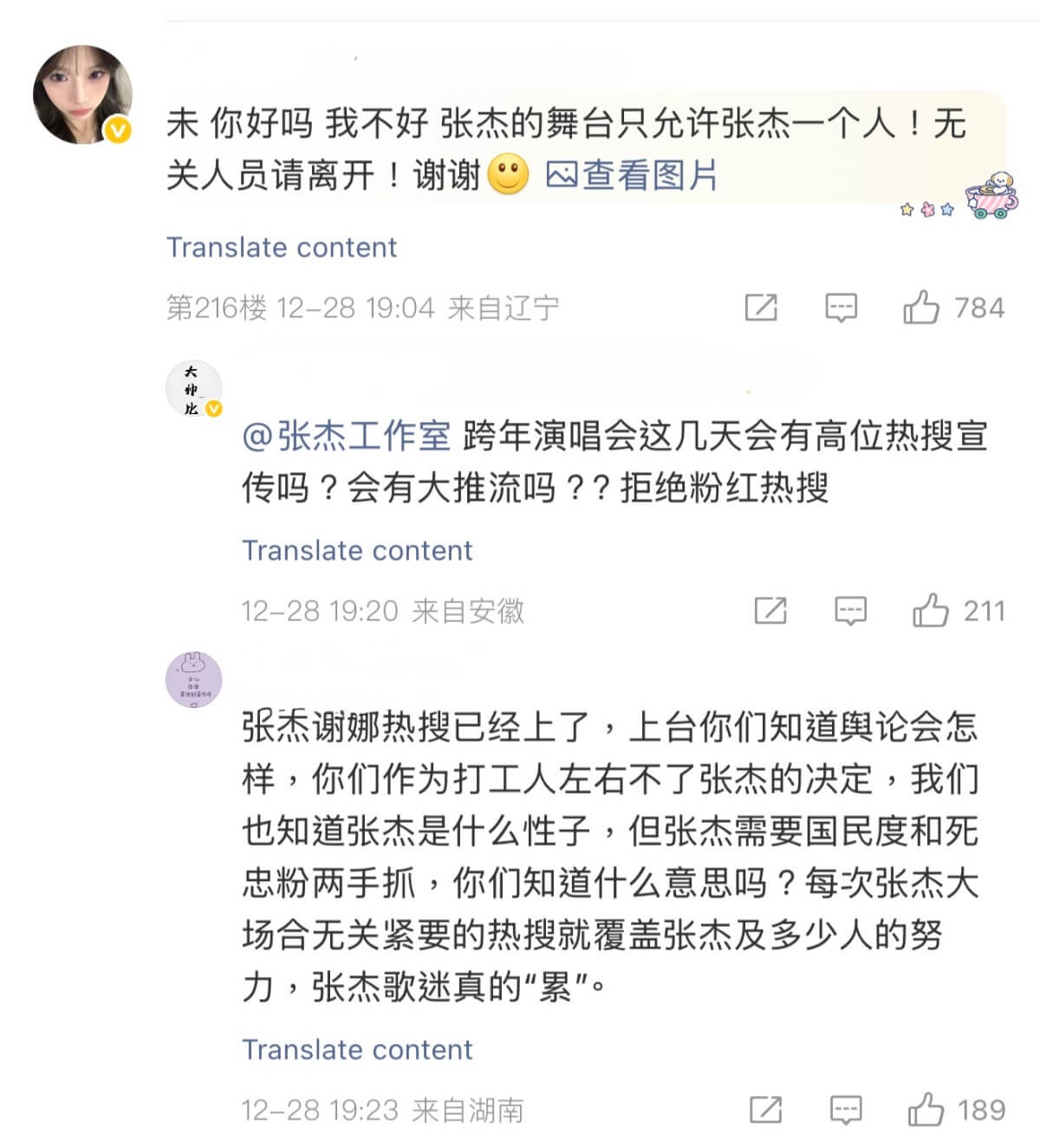Share the comment from 湖南
The width and height of the screenshot is (1040, 1148).
(765, 1110)
